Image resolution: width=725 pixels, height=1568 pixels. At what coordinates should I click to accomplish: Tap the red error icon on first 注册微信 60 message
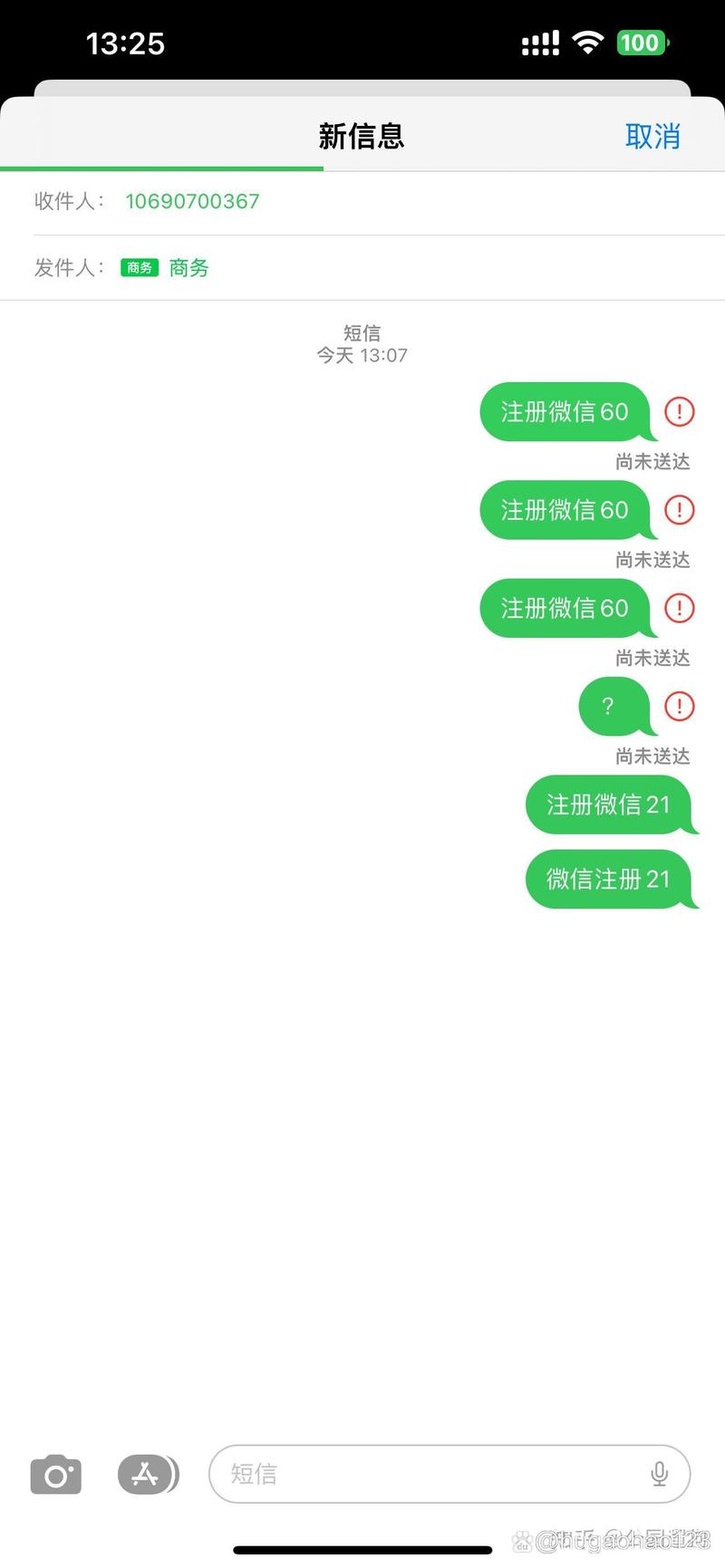679,411
